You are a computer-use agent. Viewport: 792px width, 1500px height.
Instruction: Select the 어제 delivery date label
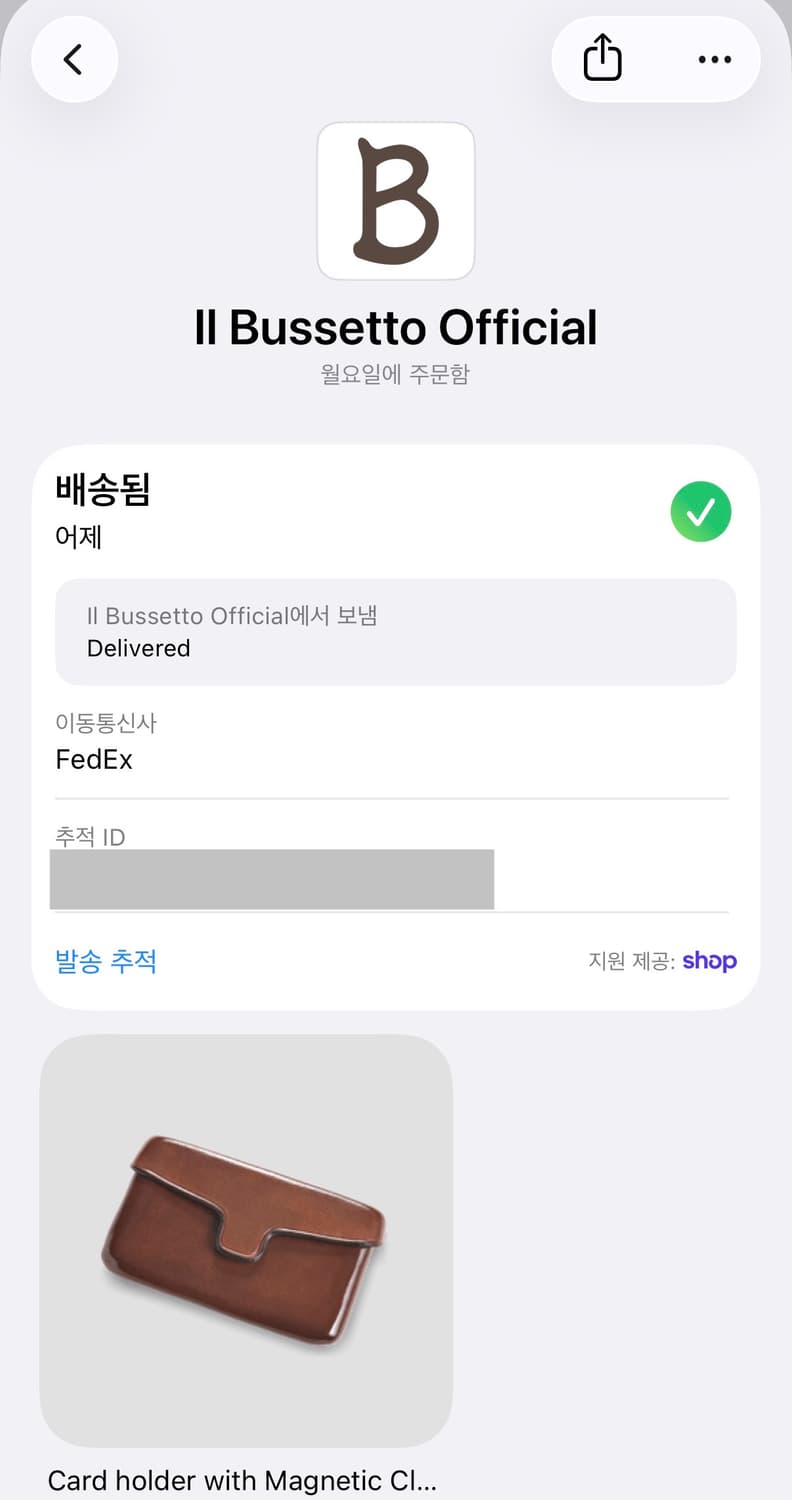tap(78, 537)
